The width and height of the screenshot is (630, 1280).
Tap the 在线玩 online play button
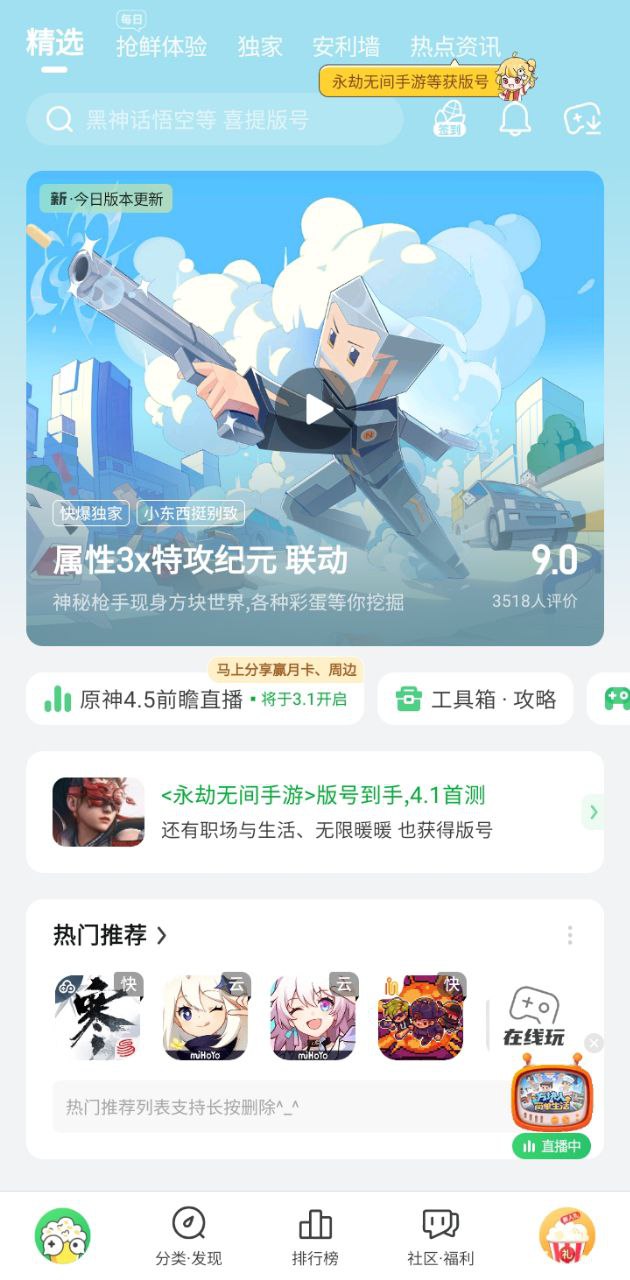534,1017
